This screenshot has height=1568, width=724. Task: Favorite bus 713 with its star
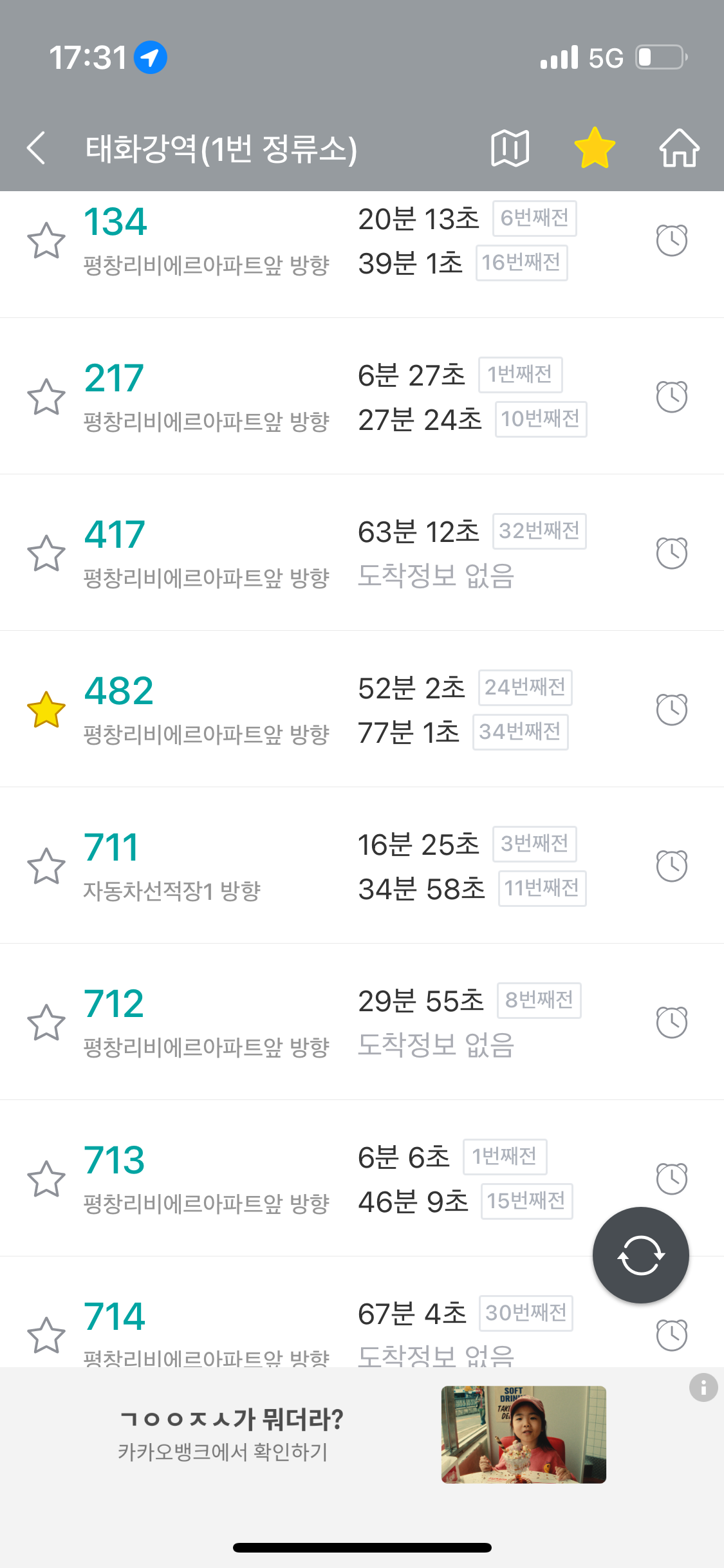coord(46,1179)
